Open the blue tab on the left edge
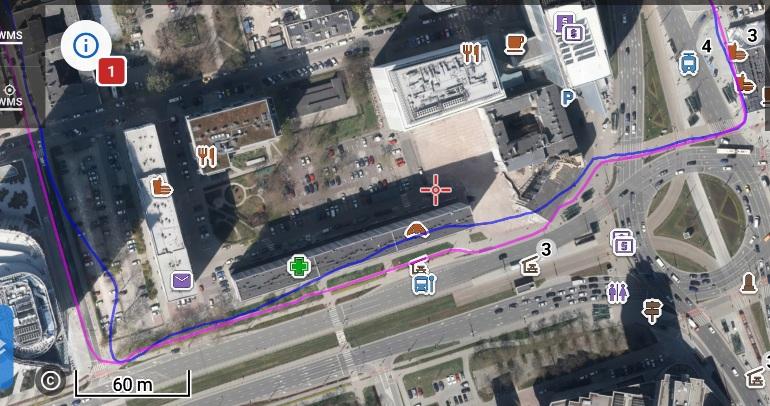Image resolution: width=770 pixels, height=406 pixels. pos(5,345)
